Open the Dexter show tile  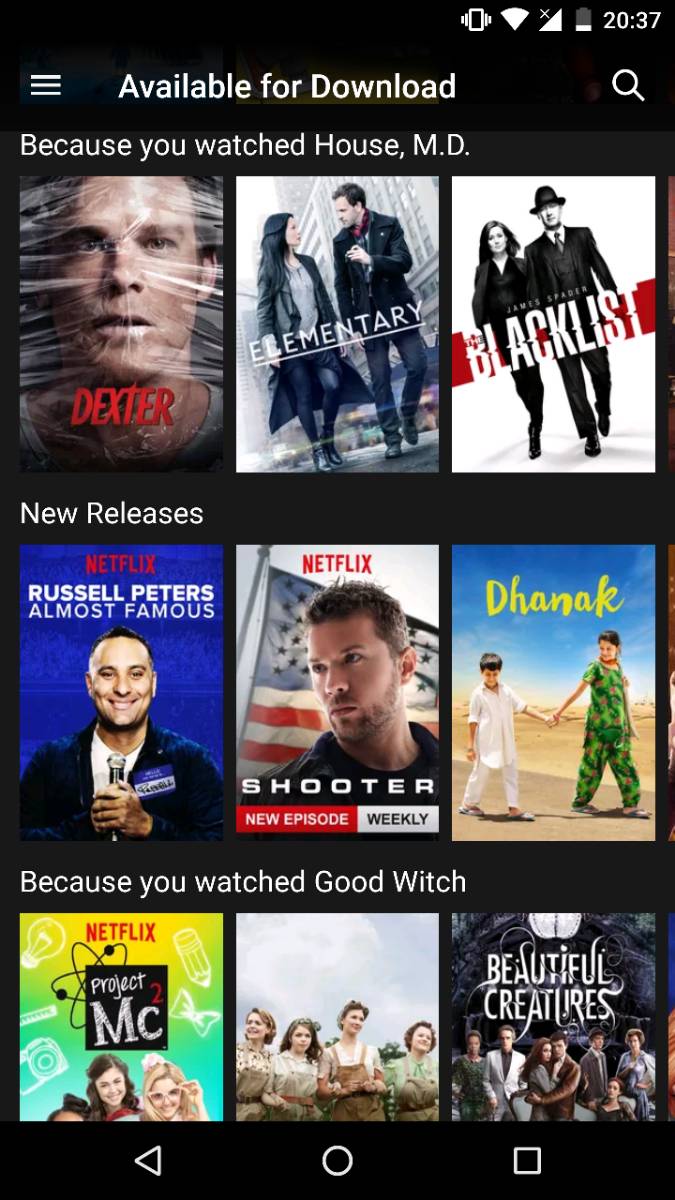tap(121, 324)
